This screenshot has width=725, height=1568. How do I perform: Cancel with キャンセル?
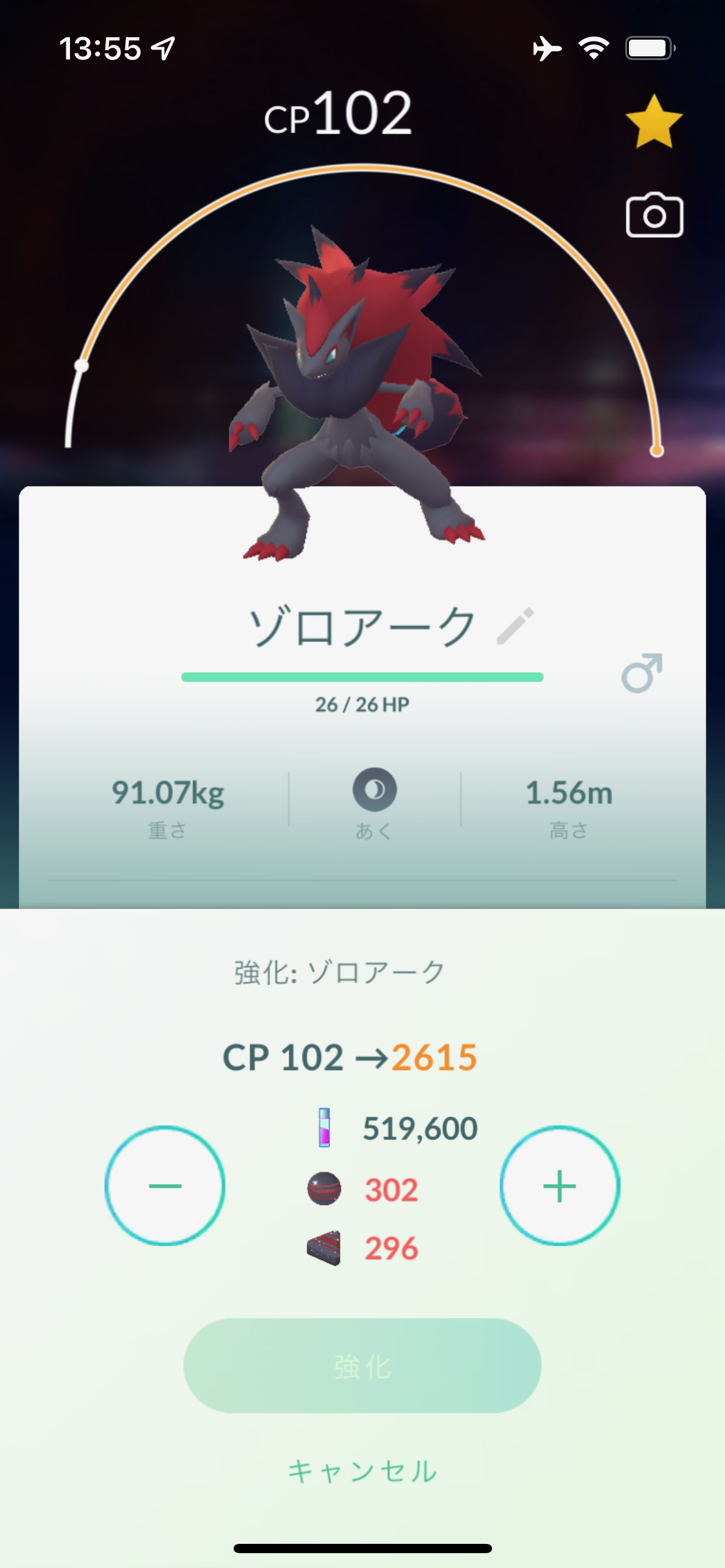click(362, 1471)
